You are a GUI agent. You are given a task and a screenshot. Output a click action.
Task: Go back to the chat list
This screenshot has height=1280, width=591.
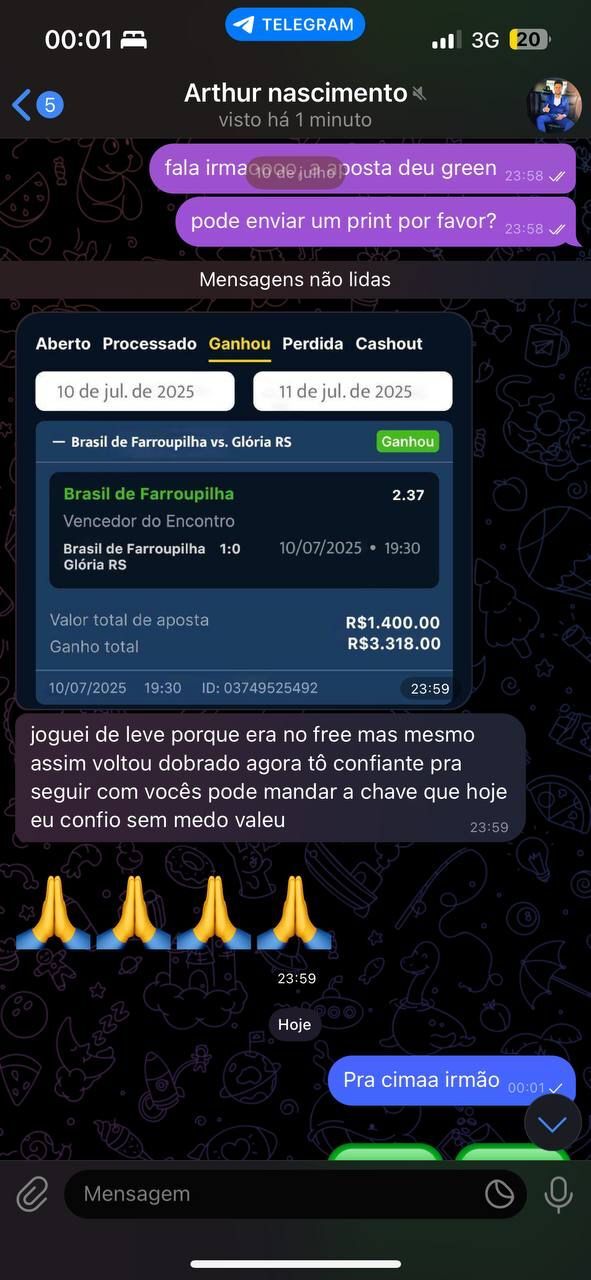pos(36,104)
